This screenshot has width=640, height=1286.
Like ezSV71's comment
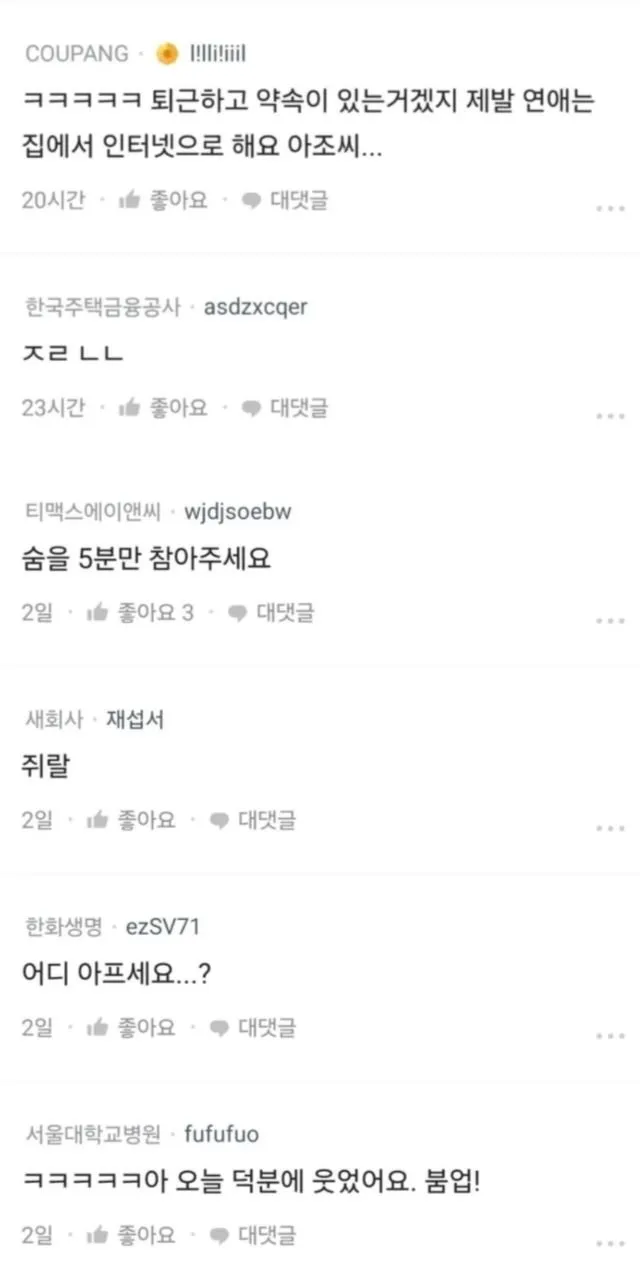pyautogui.click(x=131, y=1028)
